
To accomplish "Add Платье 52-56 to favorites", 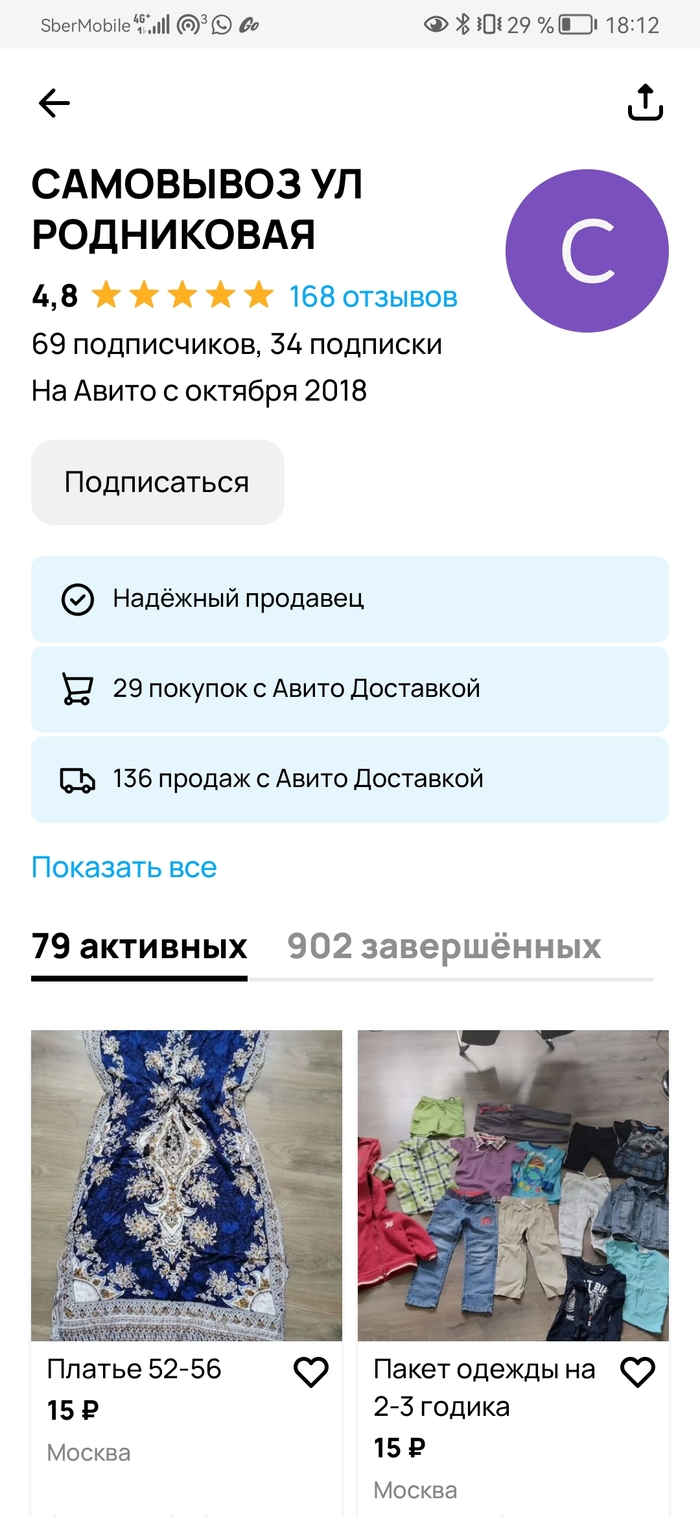I will click(311, 1372).
